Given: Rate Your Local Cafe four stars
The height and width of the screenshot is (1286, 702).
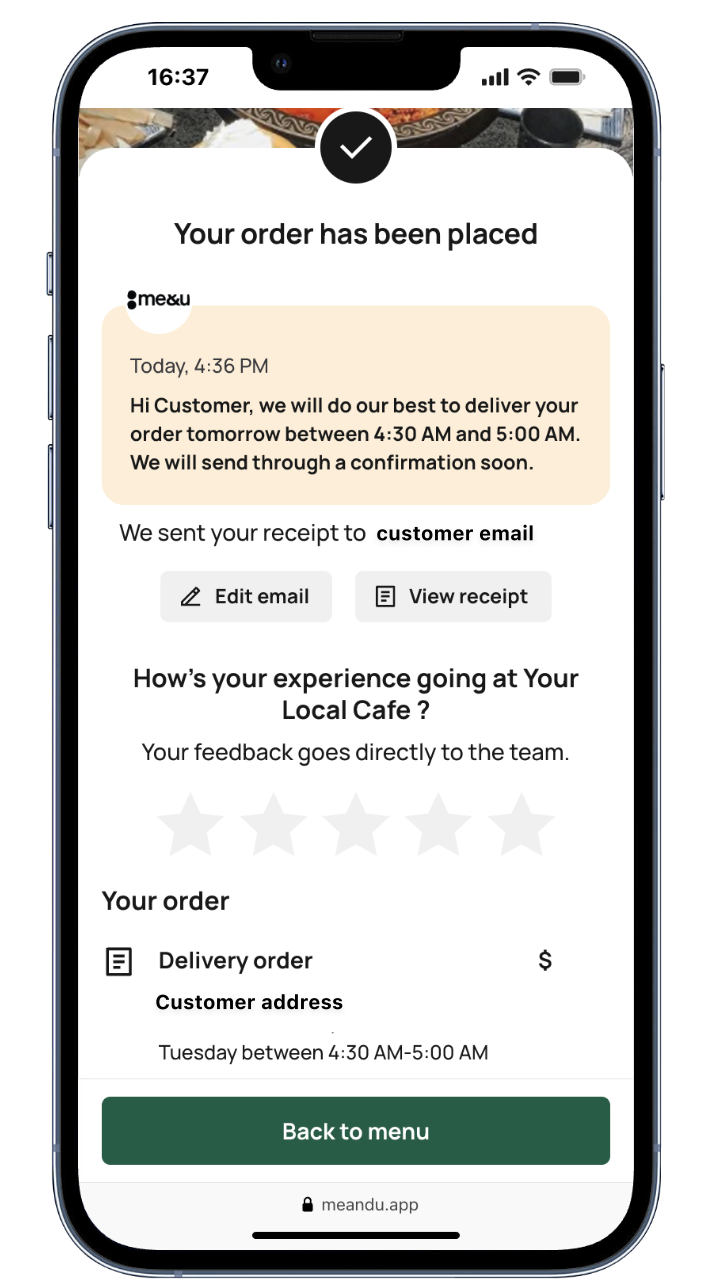Looking at the screenshot, I should point(438,826).
